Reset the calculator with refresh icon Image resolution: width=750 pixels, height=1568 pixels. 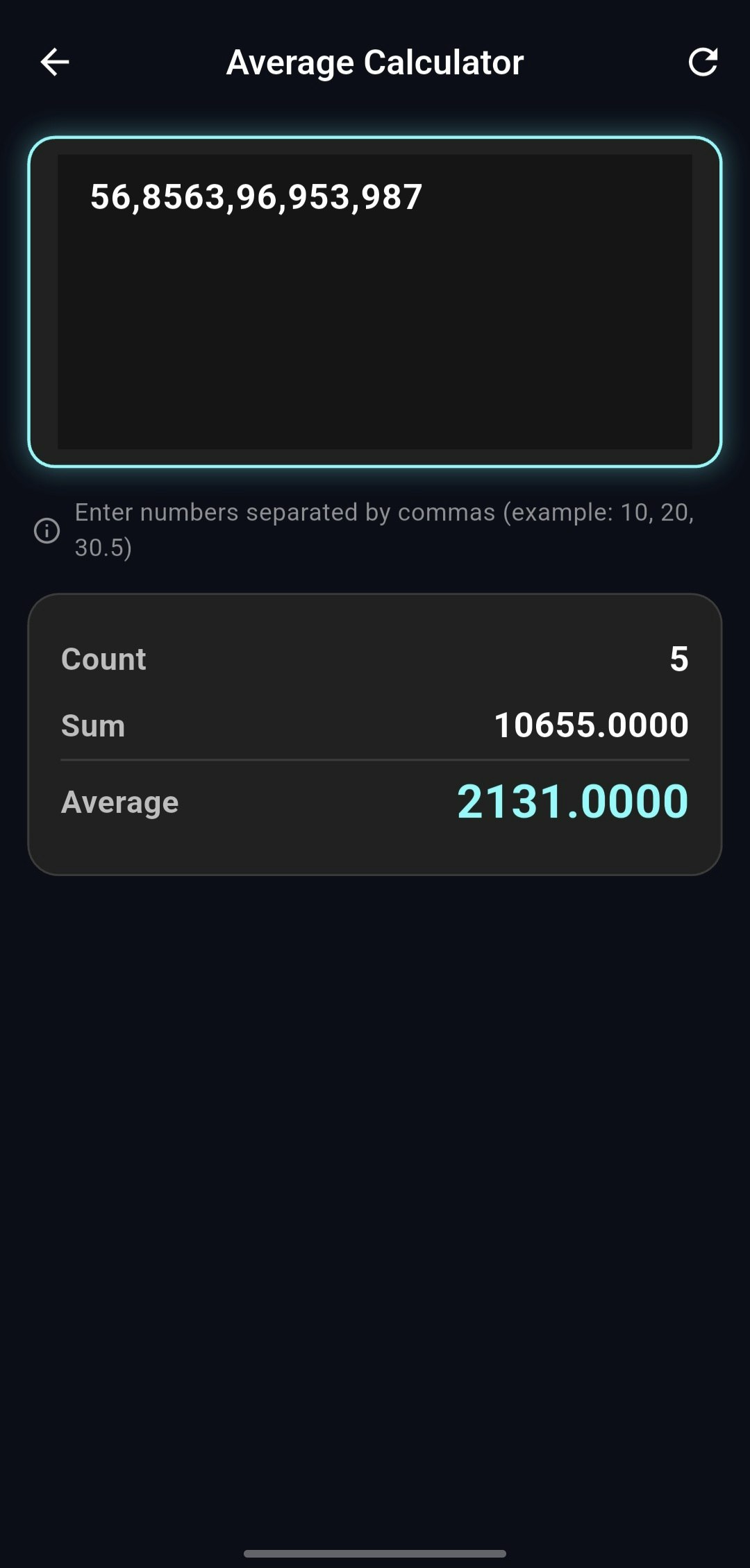[703, 62]
